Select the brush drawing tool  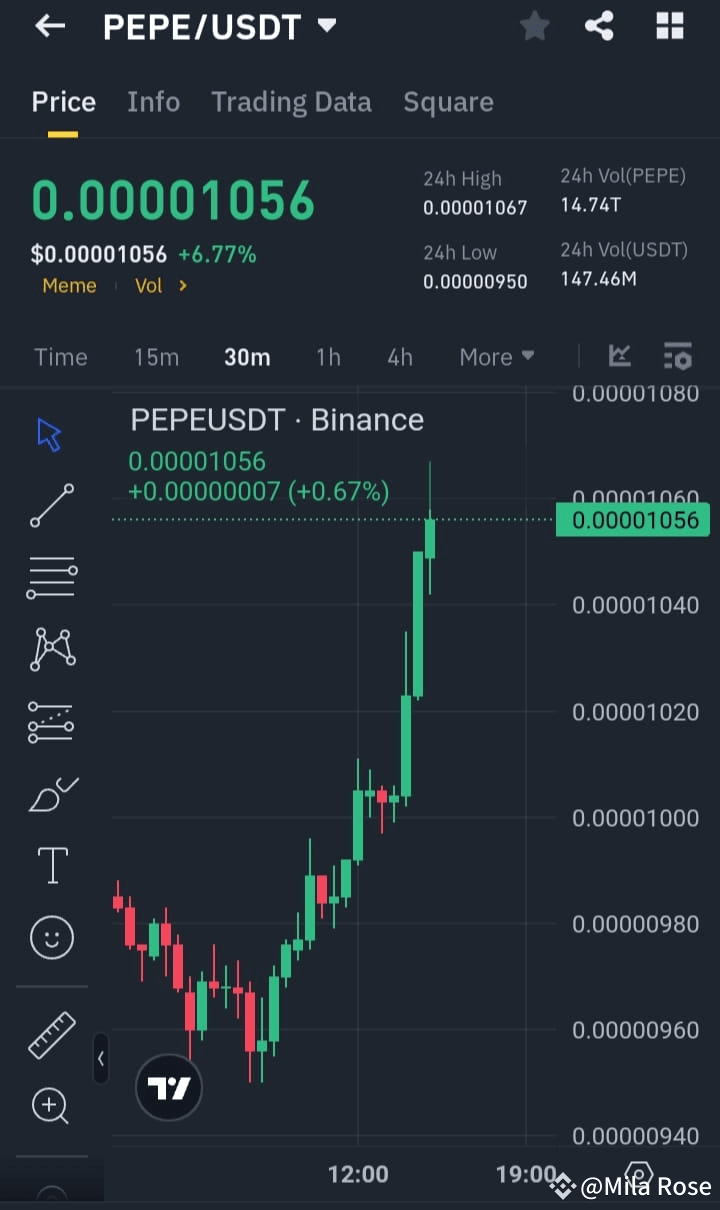pyautogui.click(x=50, y=793)
